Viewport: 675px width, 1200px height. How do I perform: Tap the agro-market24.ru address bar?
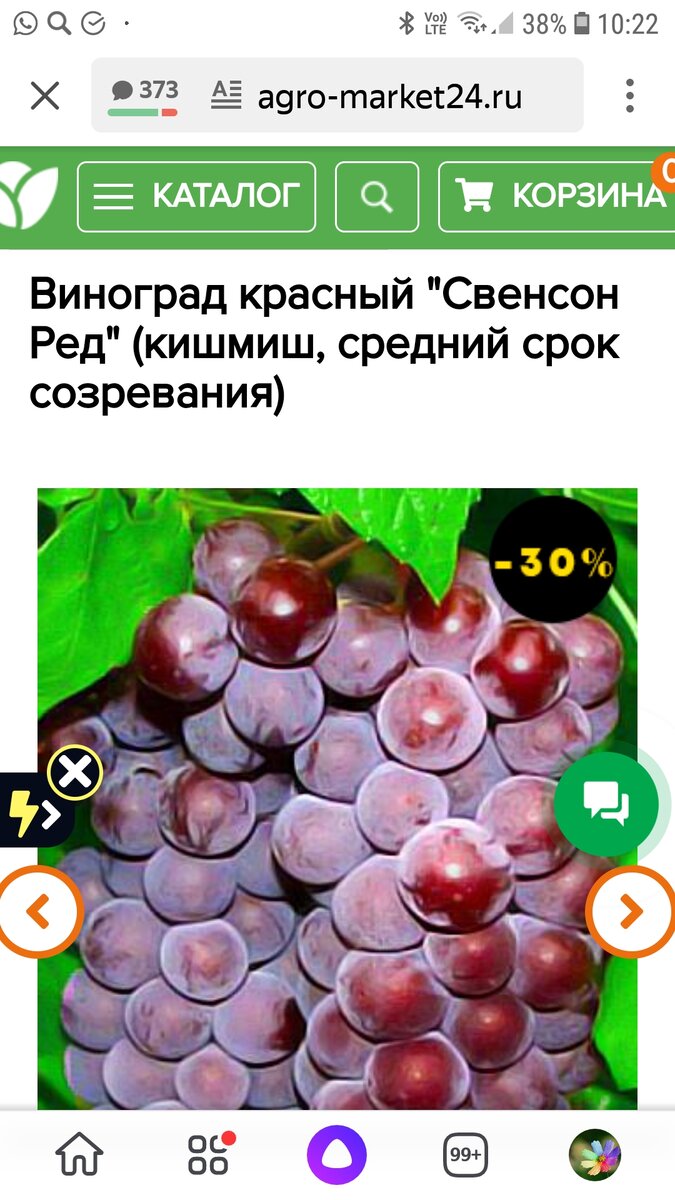(x=390, y=96)
